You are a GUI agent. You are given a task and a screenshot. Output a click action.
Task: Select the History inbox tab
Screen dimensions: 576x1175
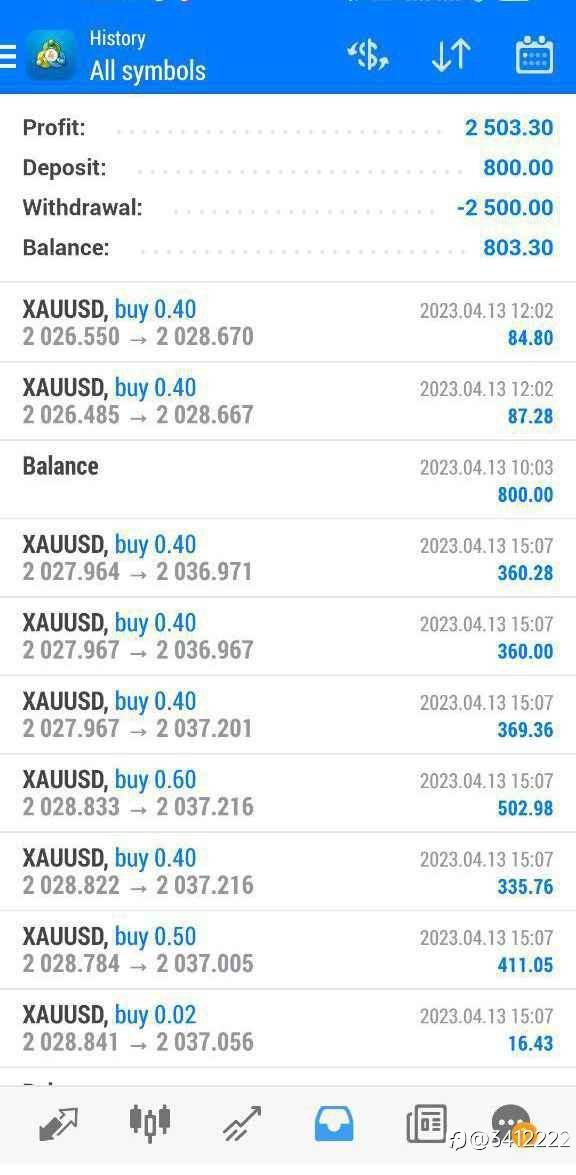[333, 1124]
